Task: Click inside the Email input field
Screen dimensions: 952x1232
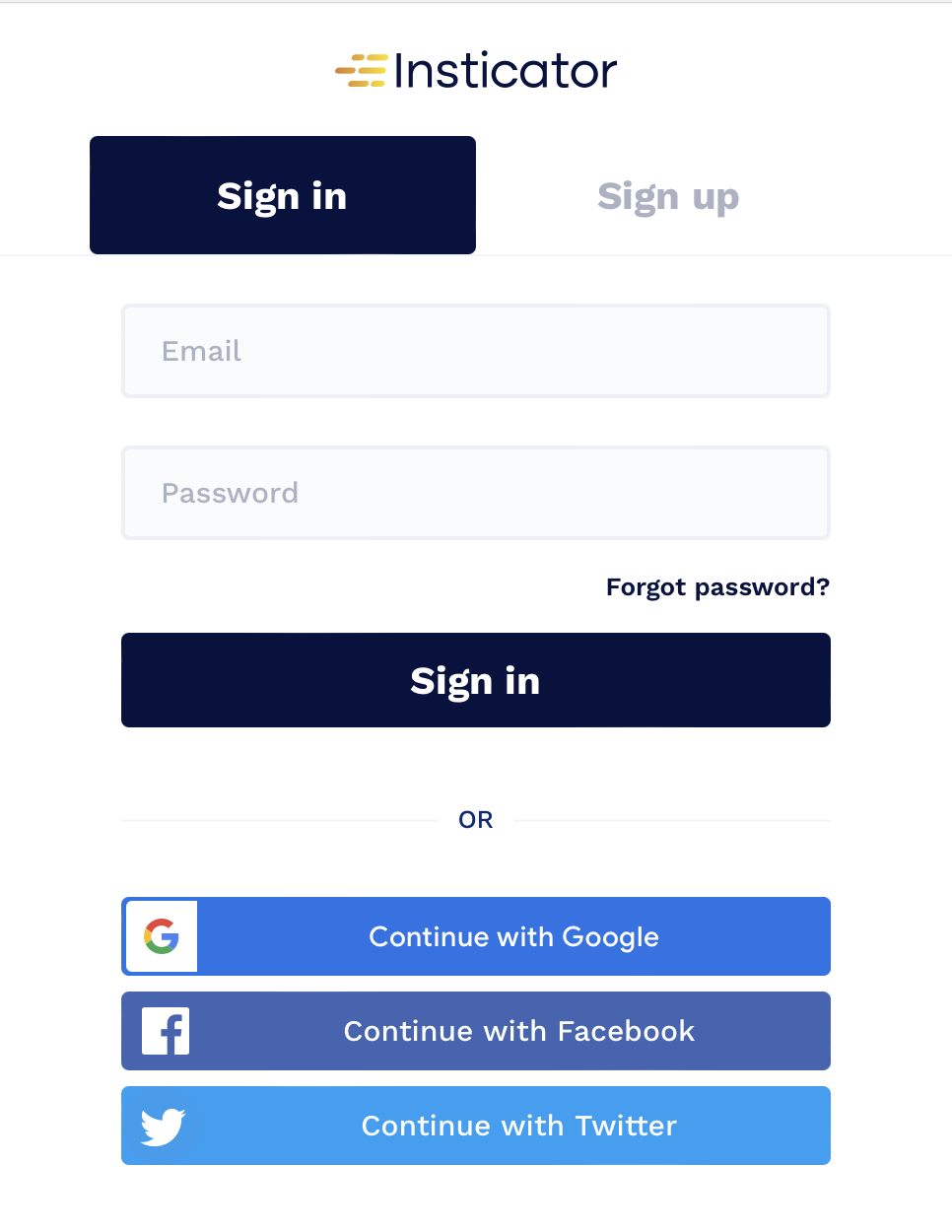Action: point(475,350)
